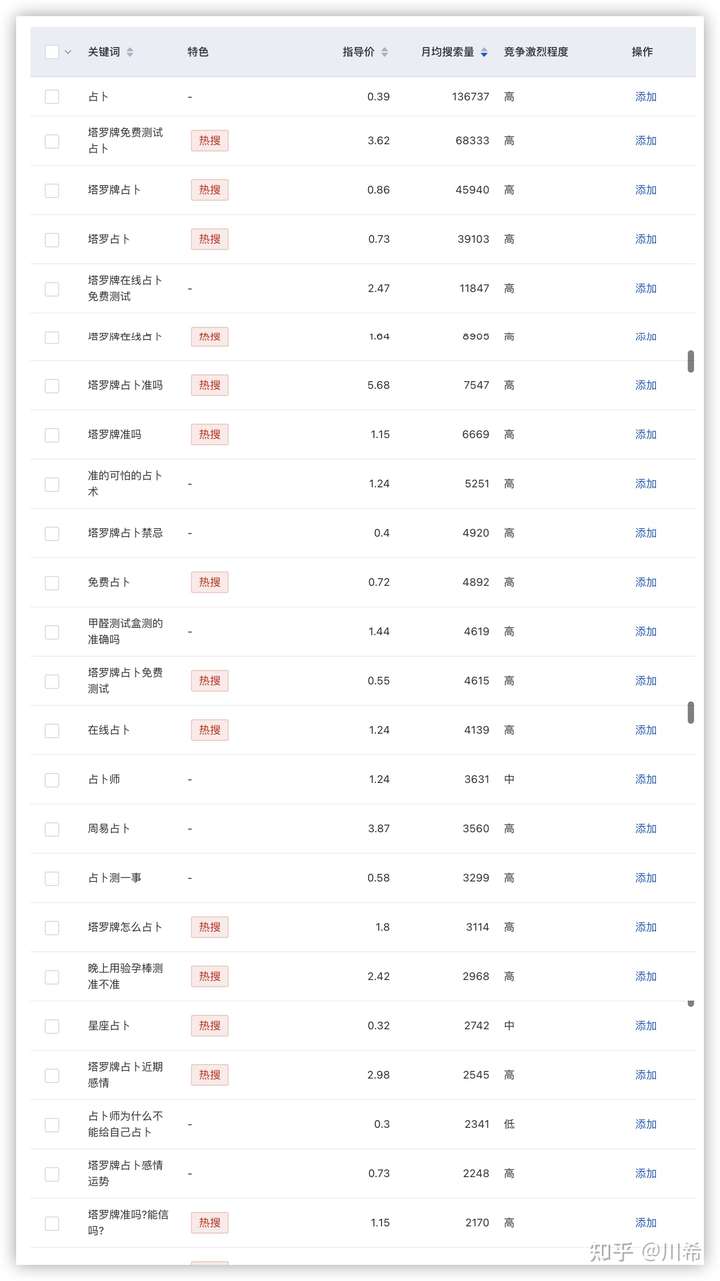Add keyword 准的可怕的占卜术
The width and height of the screenshot is (720, 1281).
point(646,484)
